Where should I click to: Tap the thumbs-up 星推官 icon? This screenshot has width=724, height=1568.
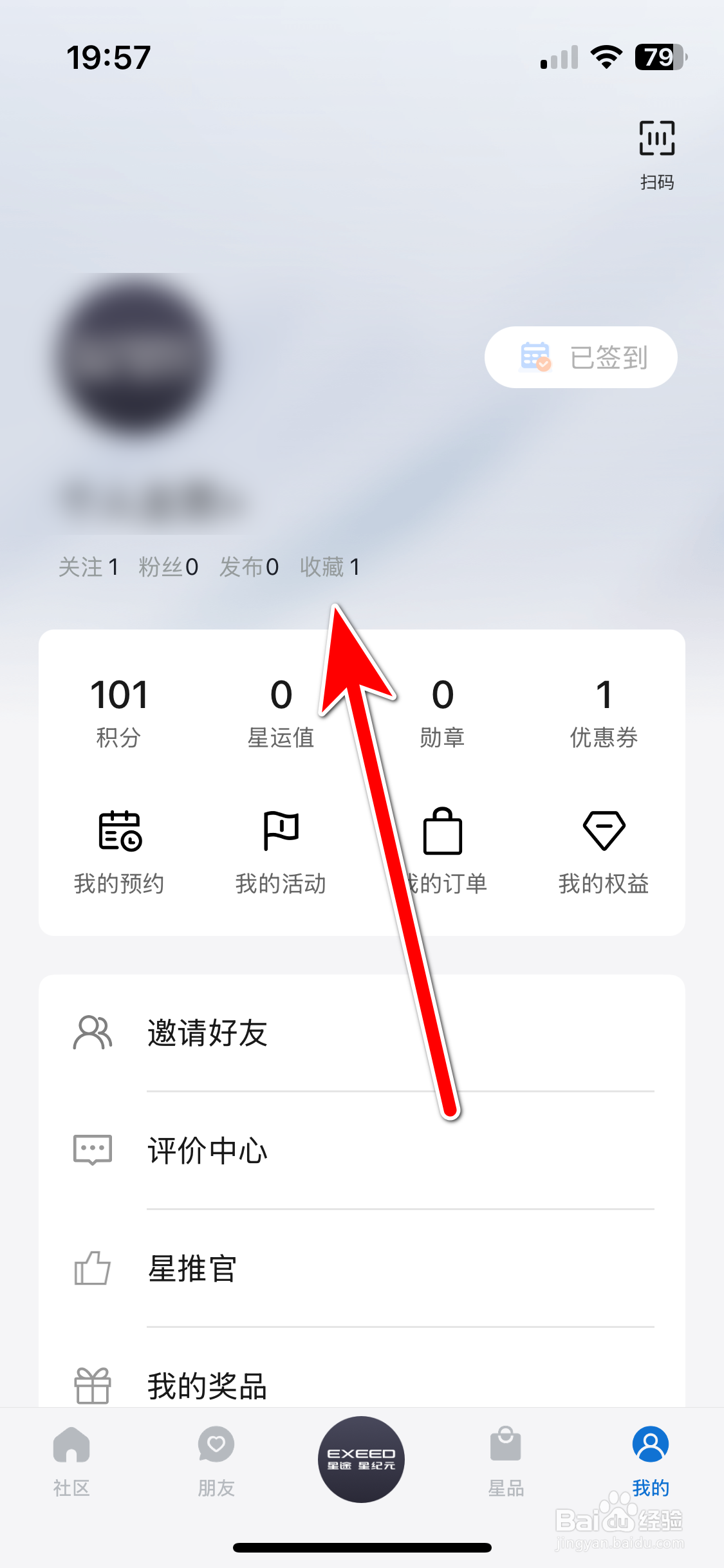tap(91, 1267)
